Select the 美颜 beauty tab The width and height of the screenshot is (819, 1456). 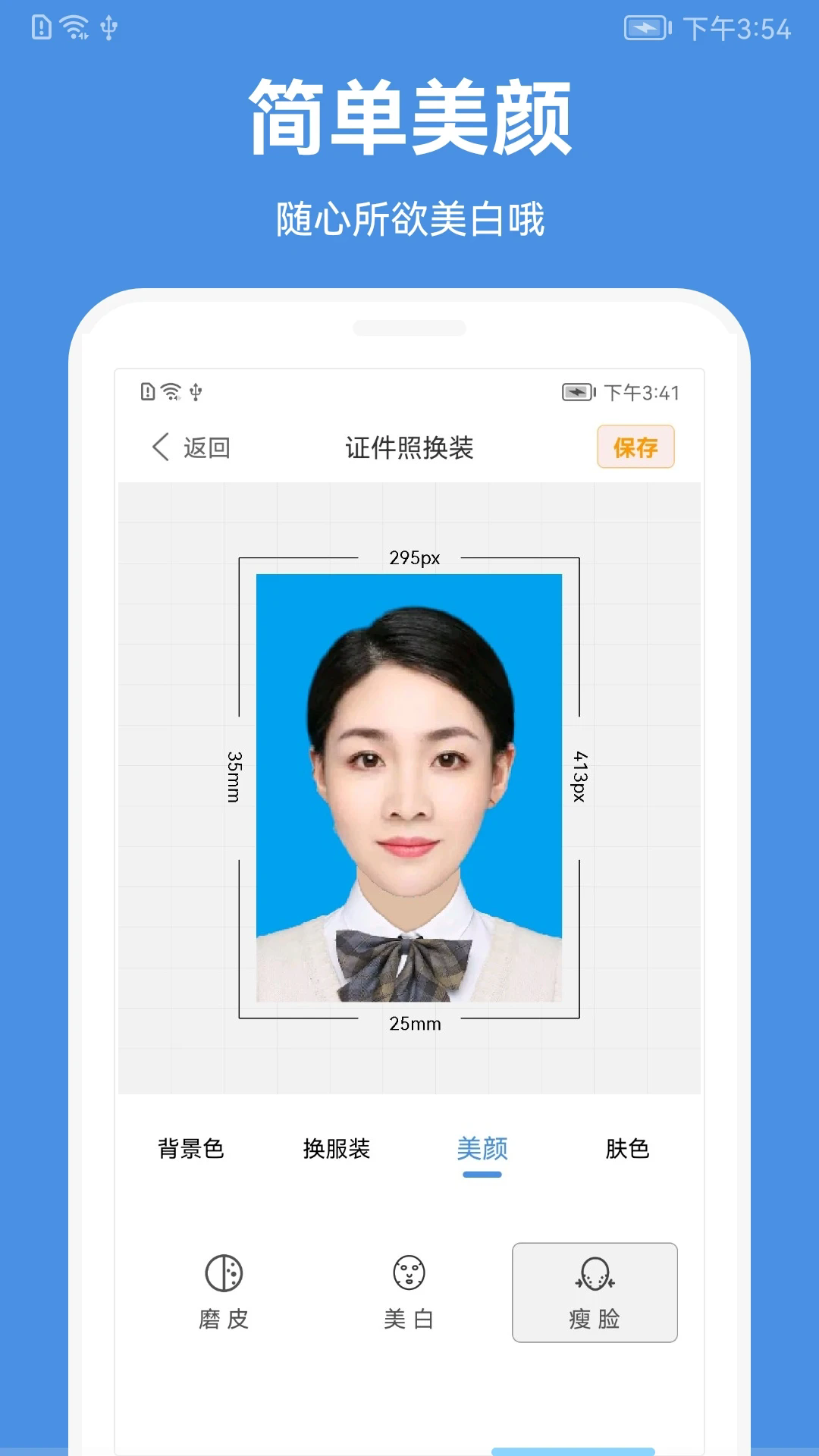483,1148
